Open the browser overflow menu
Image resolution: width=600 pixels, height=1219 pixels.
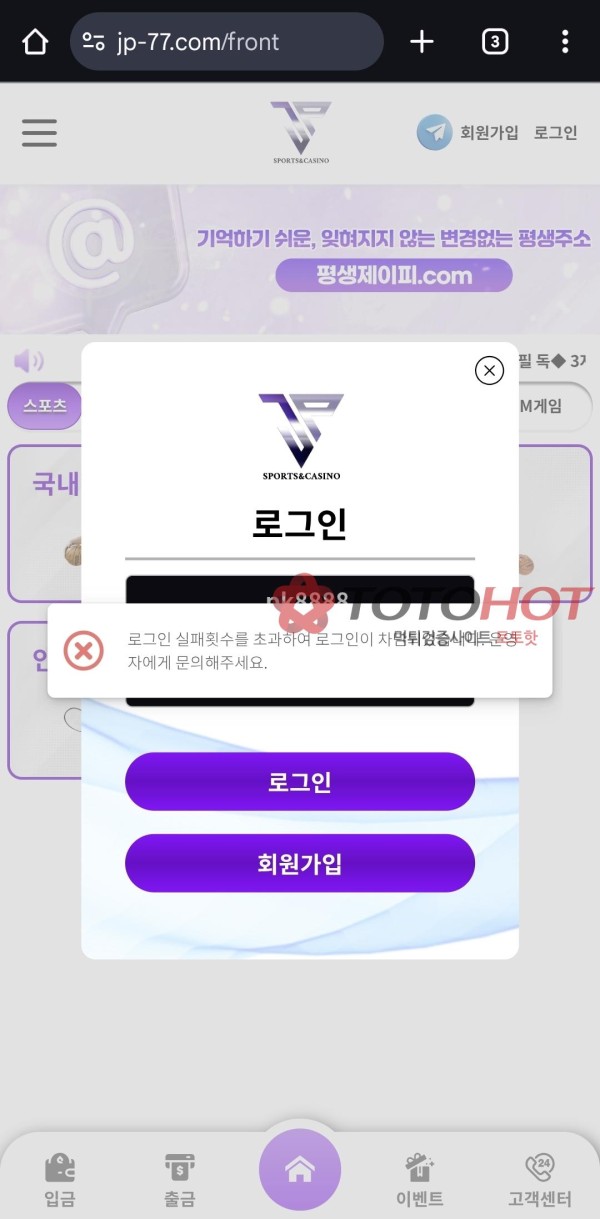tap(565, 42)
